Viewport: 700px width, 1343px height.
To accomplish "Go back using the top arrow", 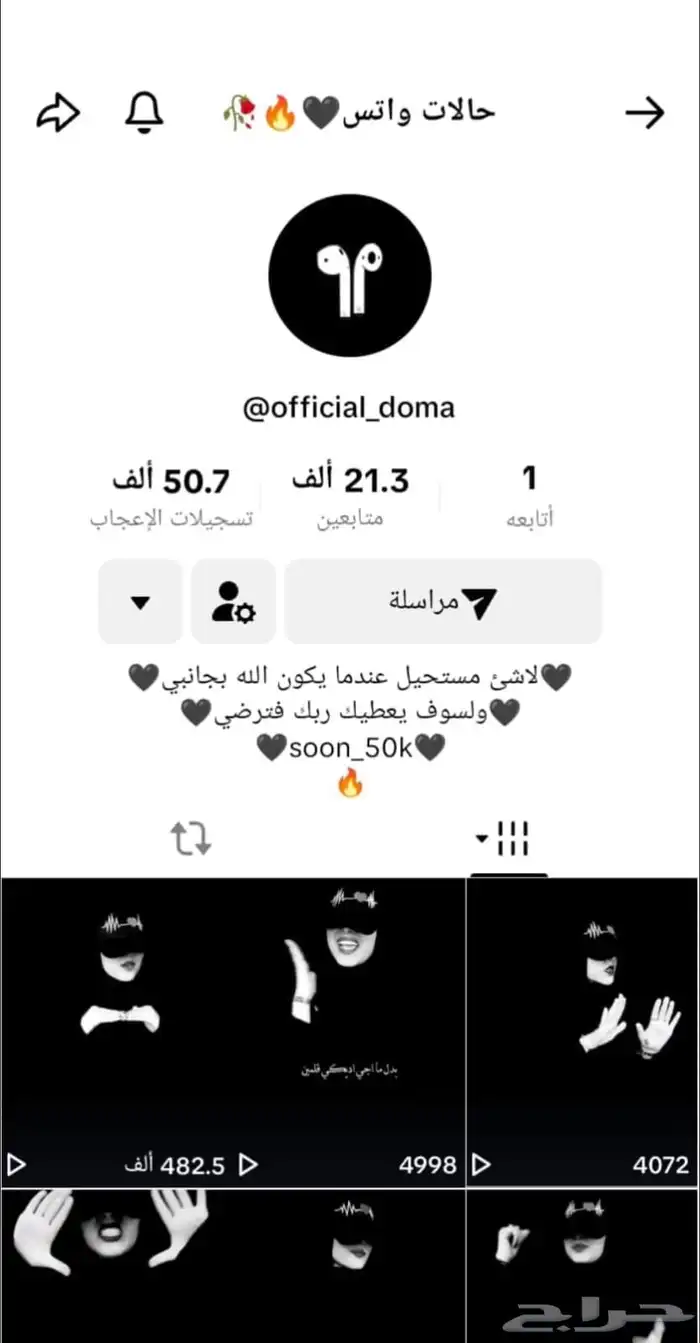I will coord(645,114).
